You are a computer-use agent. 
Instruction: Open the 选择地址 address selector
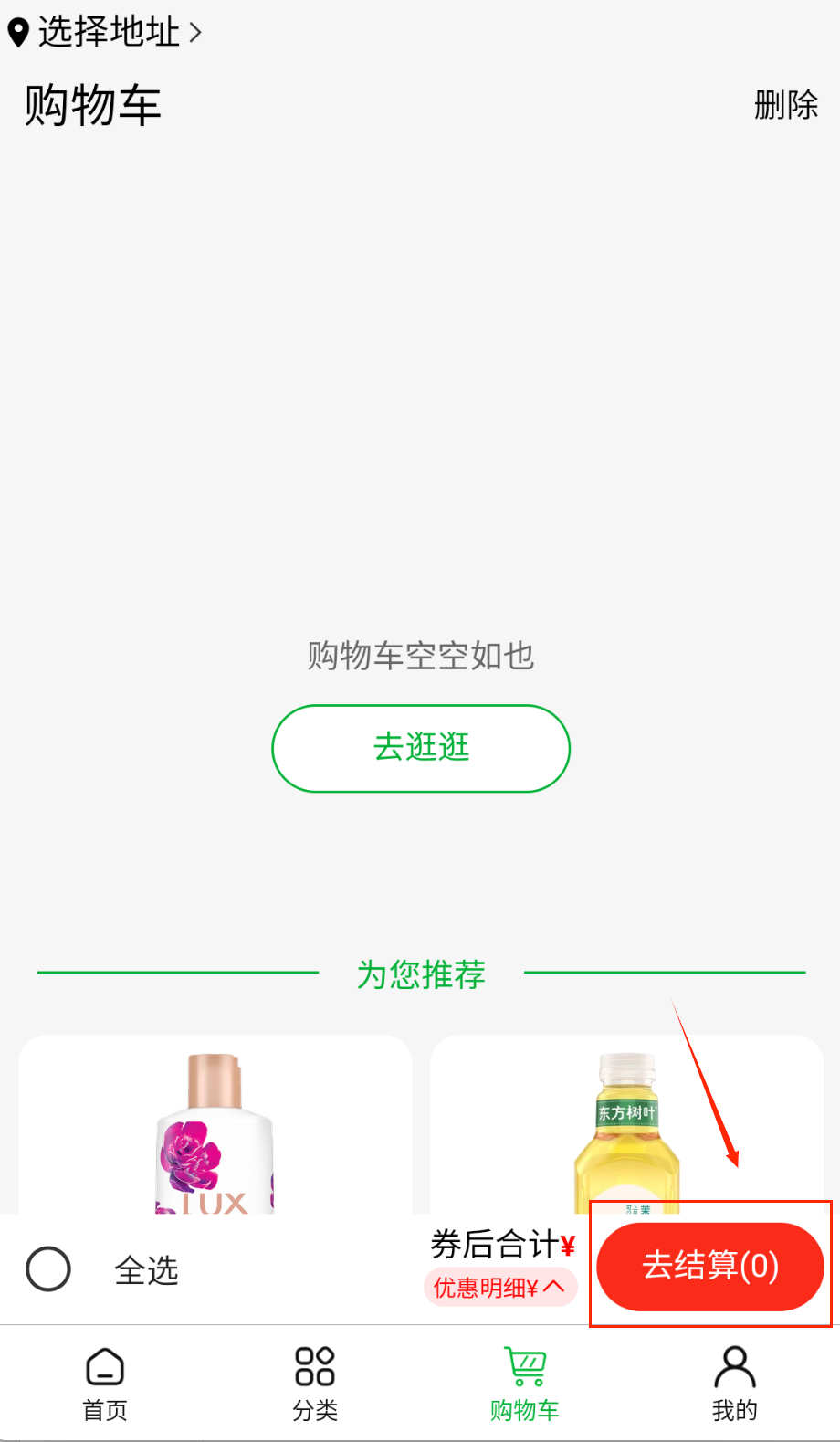(106, 32)
